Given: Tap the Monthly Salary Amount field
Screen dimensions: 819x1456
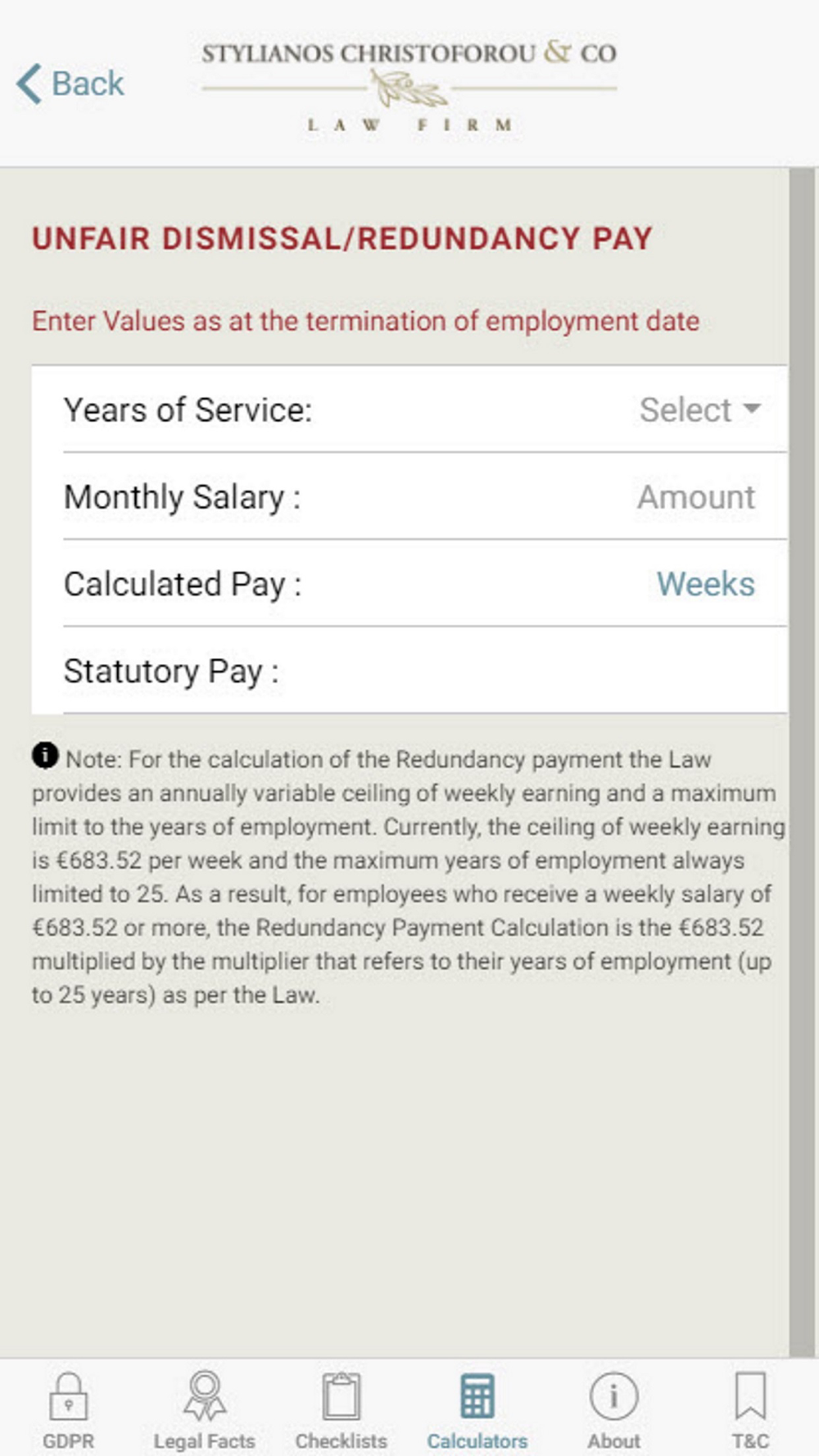Looking at the screenshot, I should (x=696, y=497).
